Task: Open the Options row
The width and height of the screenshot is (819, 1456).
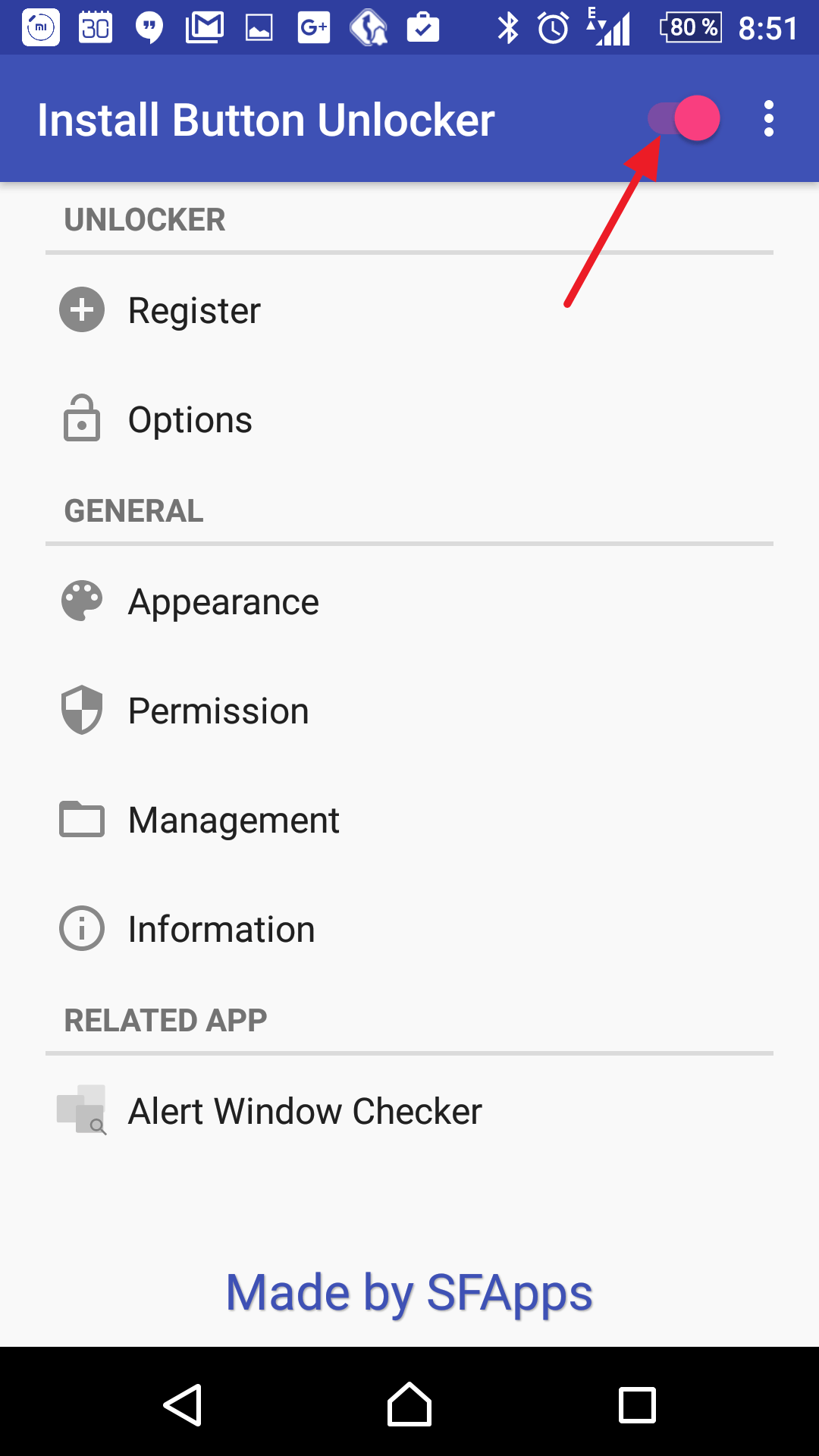Action: point(409,419)
